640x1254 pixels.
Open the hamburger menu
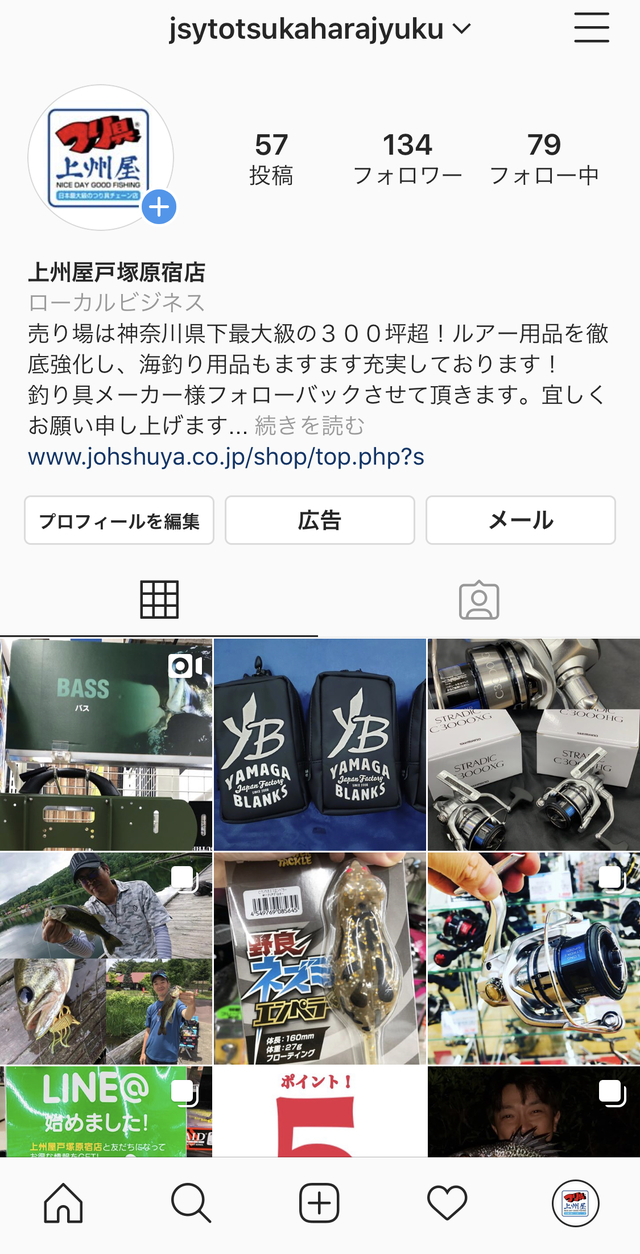point(592,28)
